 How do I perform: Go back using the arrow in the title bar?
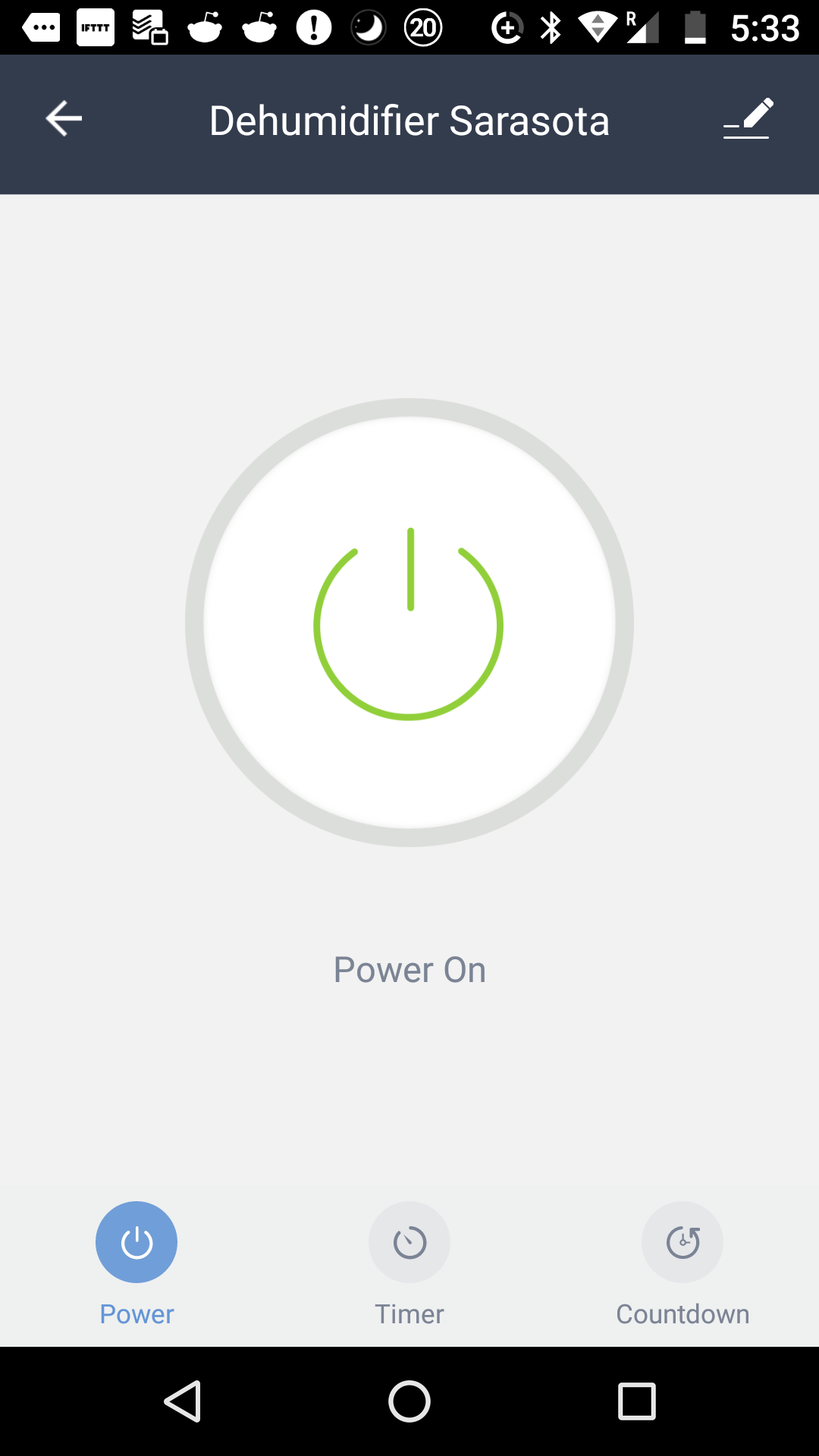(62, 119)
